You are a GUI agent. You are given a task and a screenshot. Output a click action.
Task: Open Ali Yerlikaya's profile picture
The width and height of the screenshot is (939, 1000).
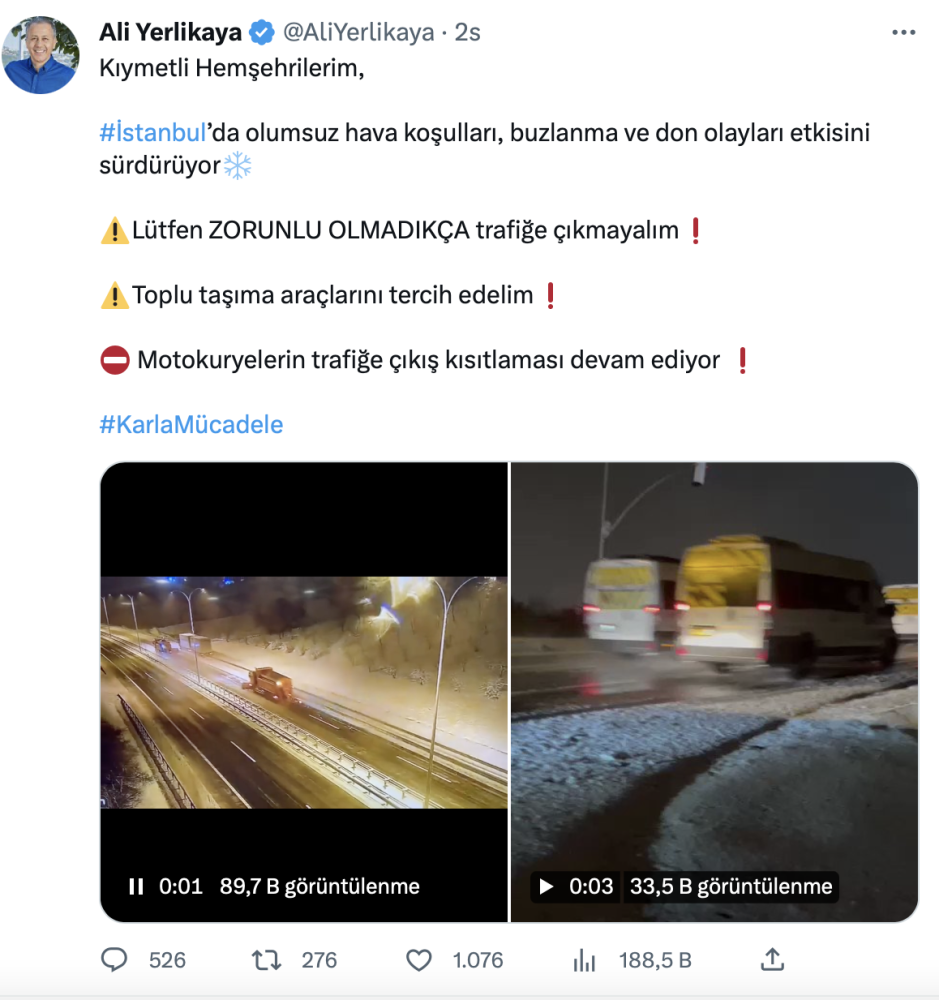[x=40, y=57]
